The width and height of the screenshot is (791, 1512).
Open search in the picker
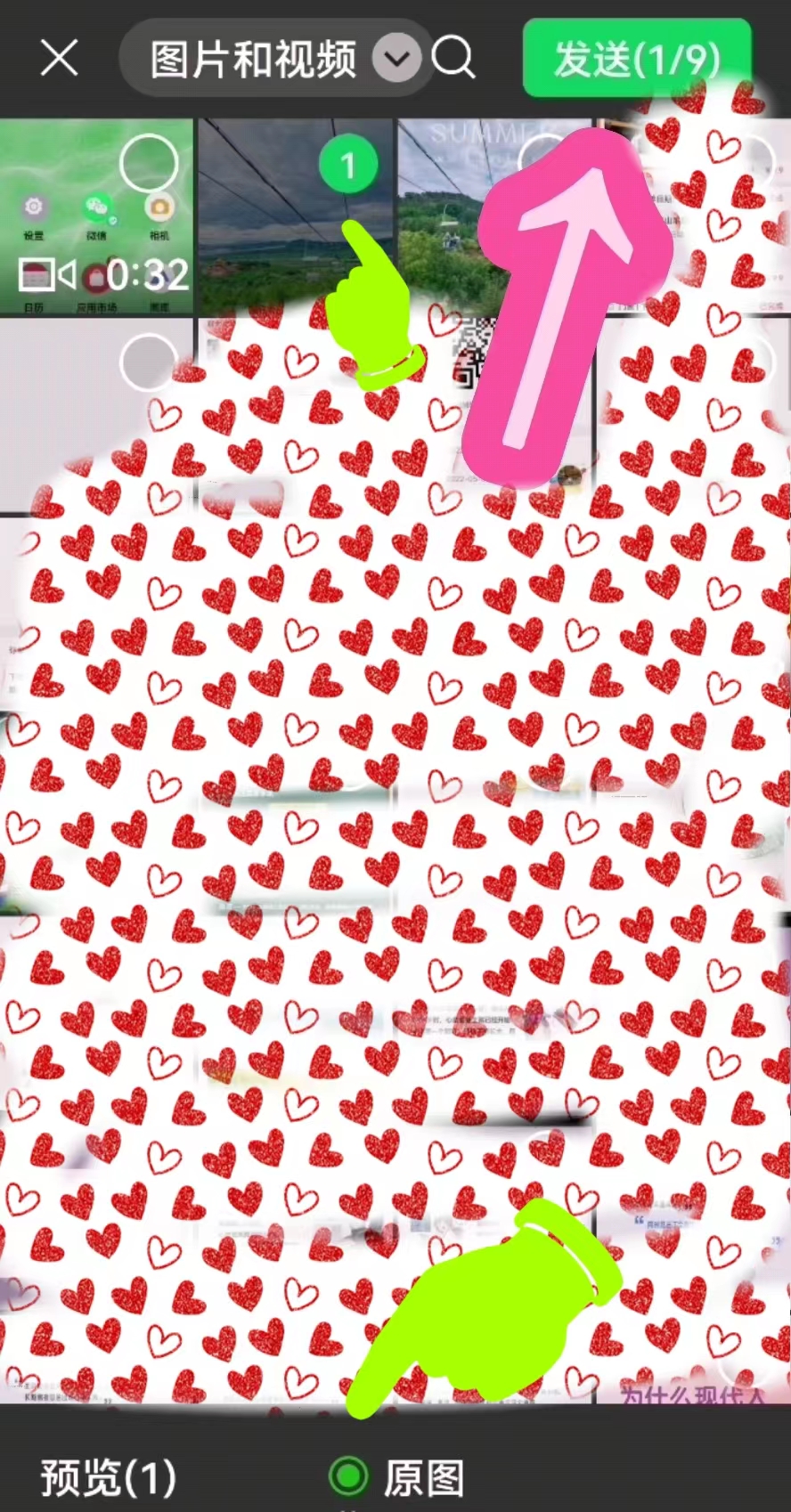pos(453,59)
